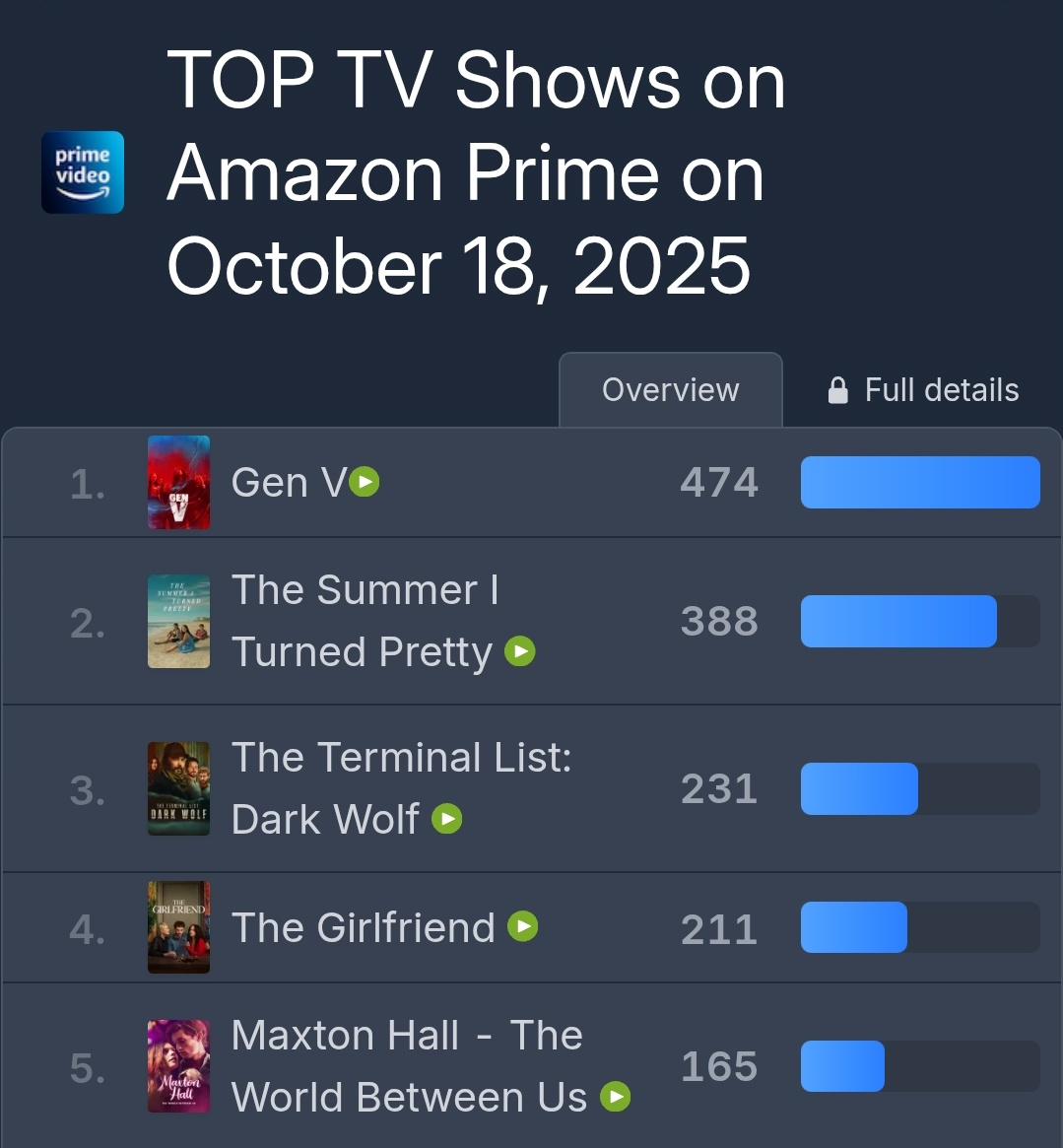Tap play icon next to The Summer I Turned Pretty
Screen dimensions: 1063x1148
519,651
